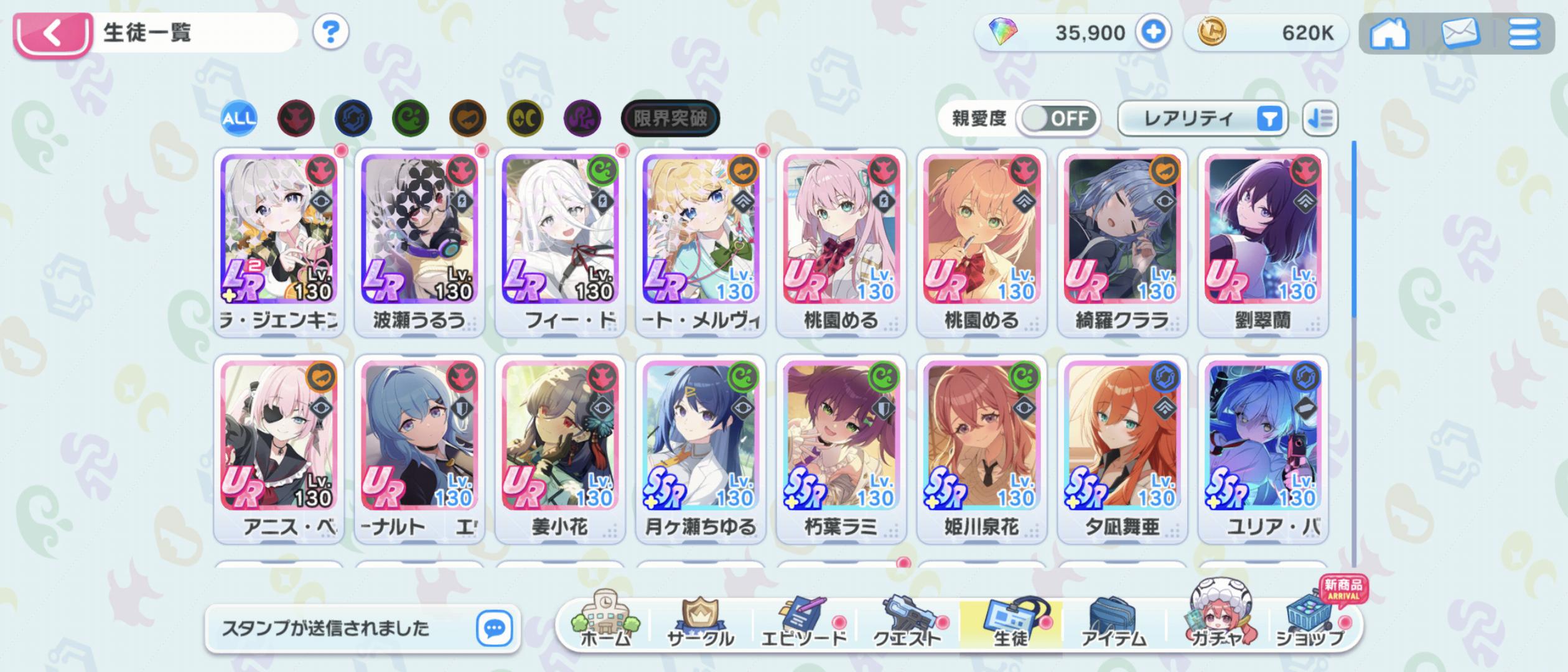Go to the home screen via house icon
The height and width of the screenshot is (672, 1568).
[1389, 34]
